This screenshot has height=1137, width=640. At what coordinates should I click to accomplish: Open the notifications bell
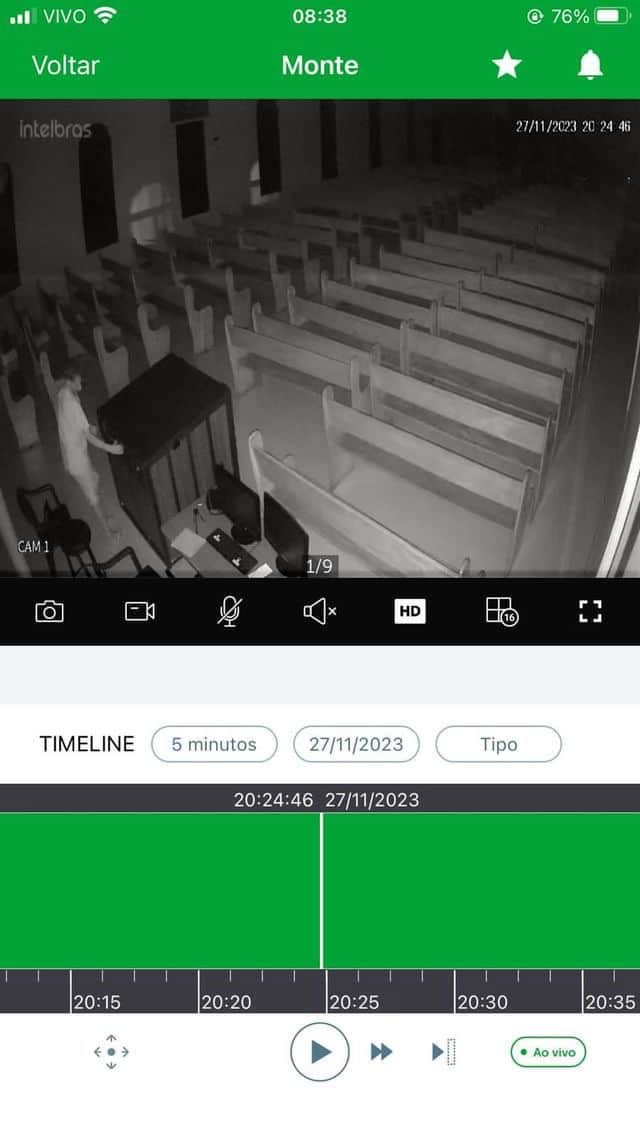(590, 65)
